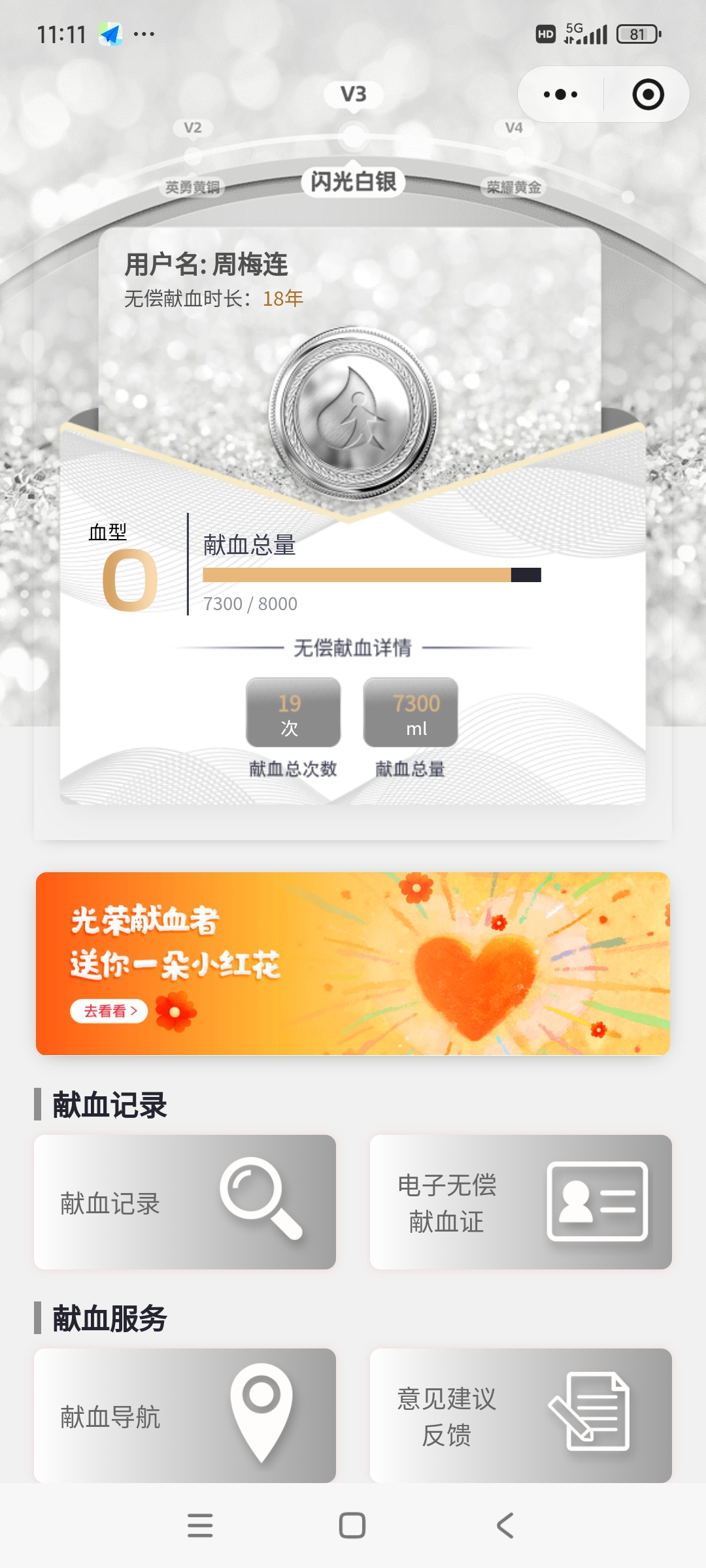Open recent apps from the navigation bar
The image size is (706, 1568).
coord(200,1526)
